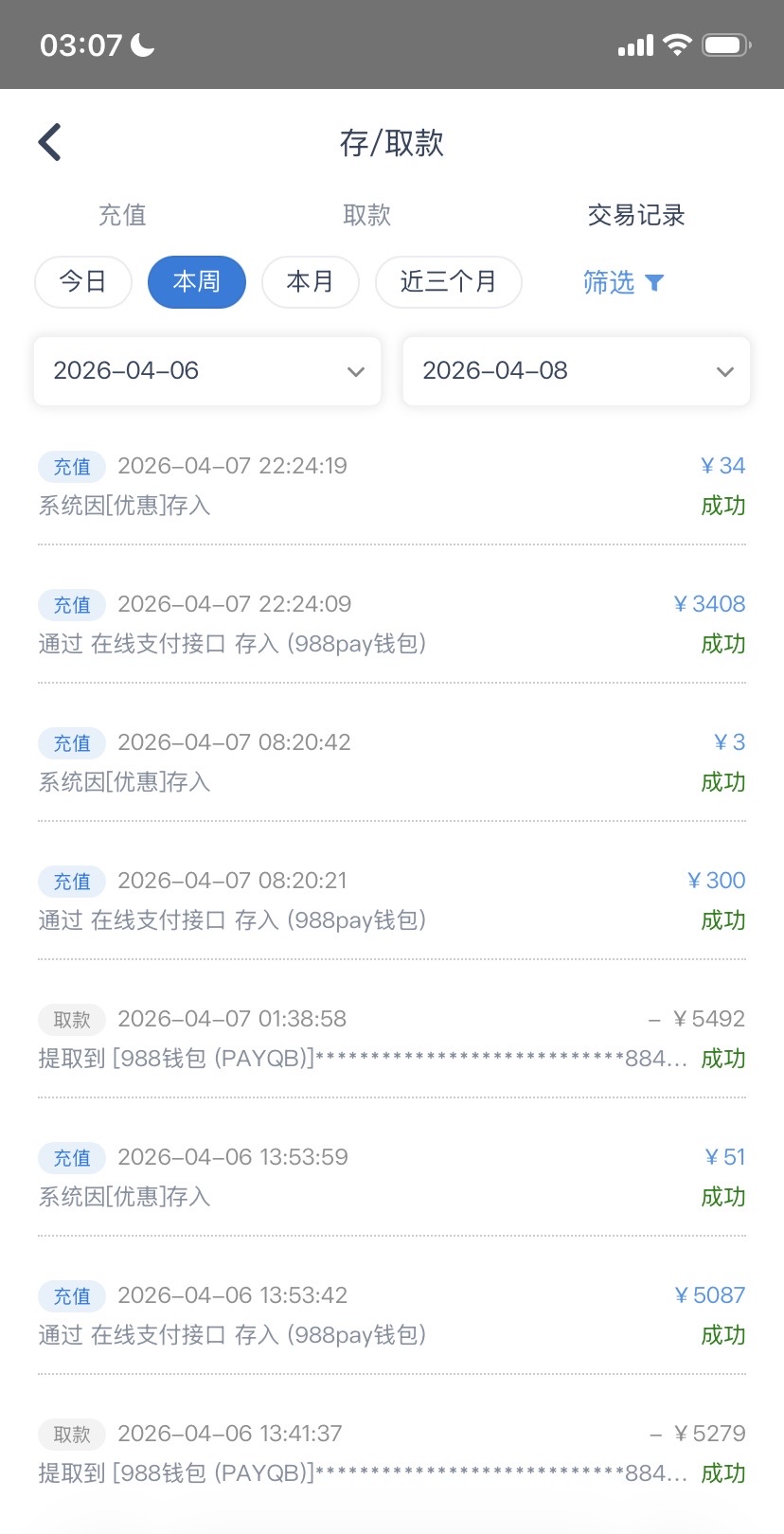Select the 本周 filter chip
Viewport: 784px width, 1534px height.
click(x=197, y=282)
